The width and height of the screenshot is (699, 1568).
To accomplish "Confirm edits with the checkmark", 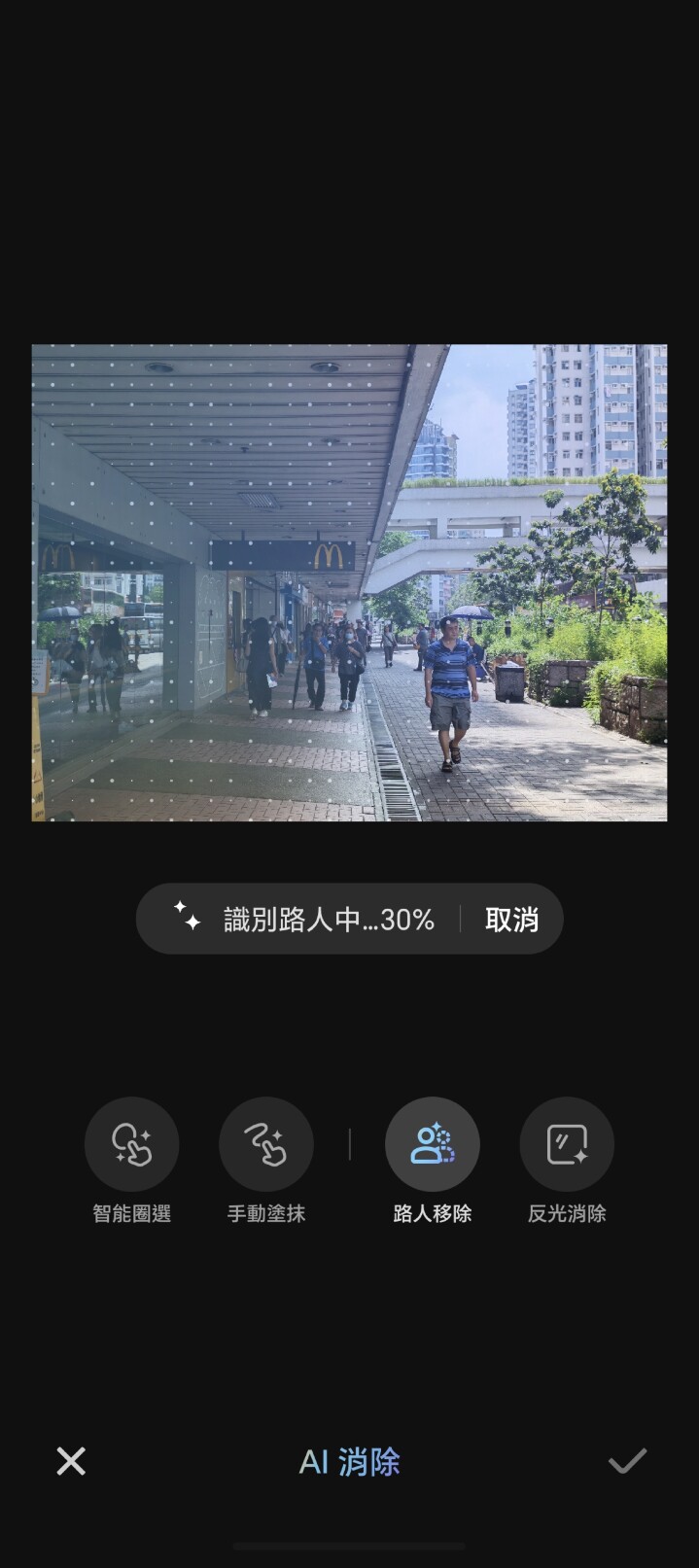I will coord(627,1461).
